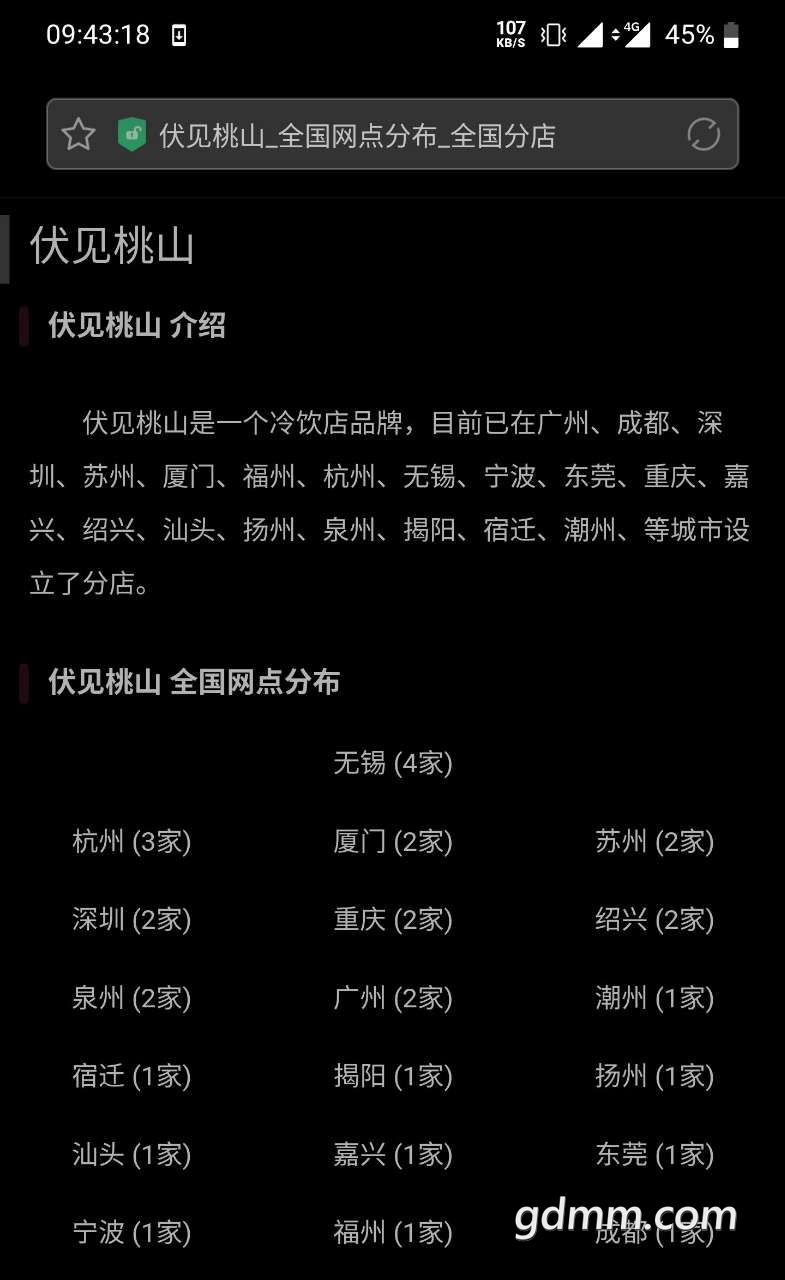The width and height of the screenshot is (785, 1280).
Task: Go to 宿迁 (1家) branch page
Action: (x=131, y=1076)
